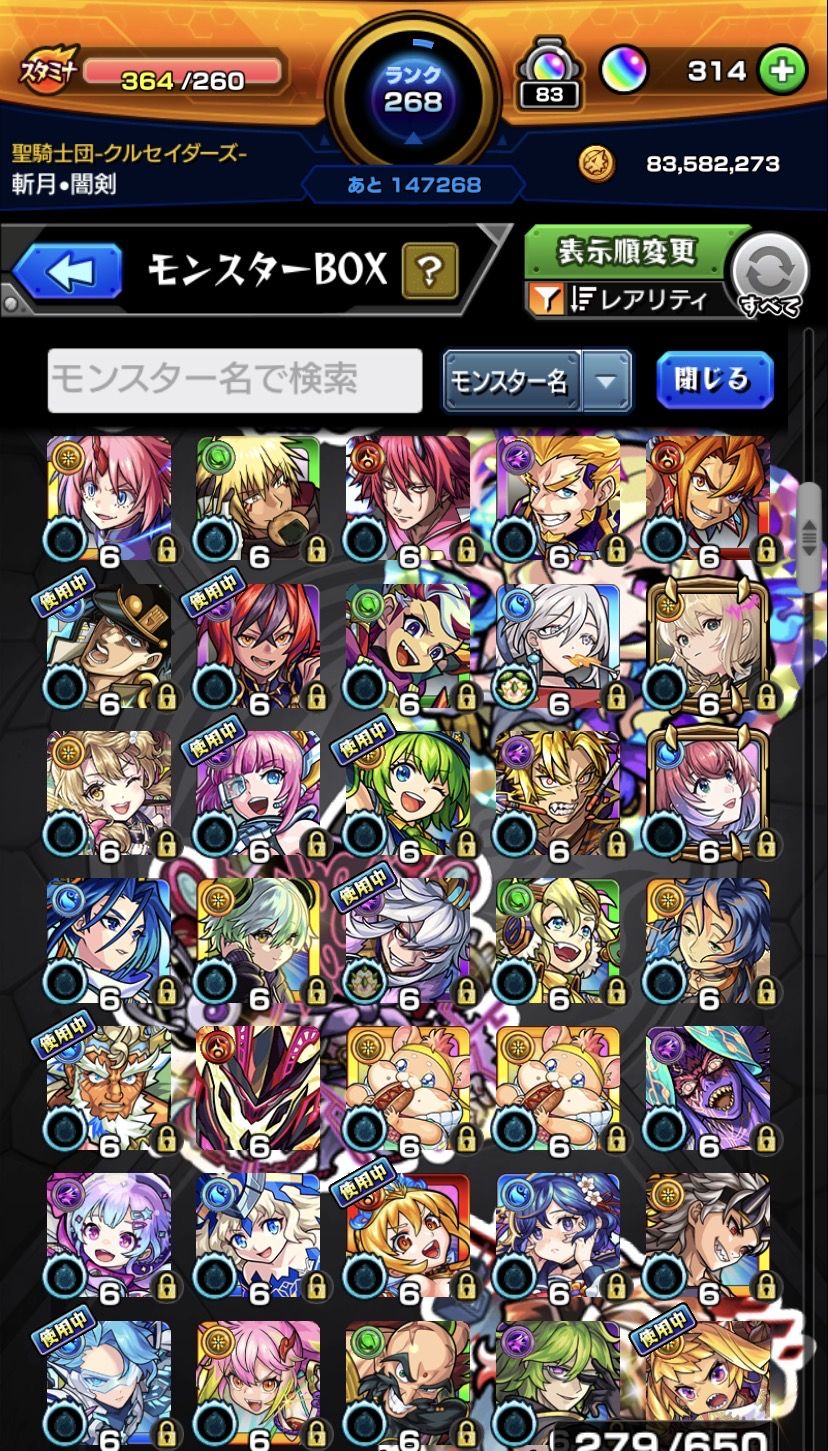Tap the monster name search field
Screen dimensions: 828x1451
pos(235,380)
